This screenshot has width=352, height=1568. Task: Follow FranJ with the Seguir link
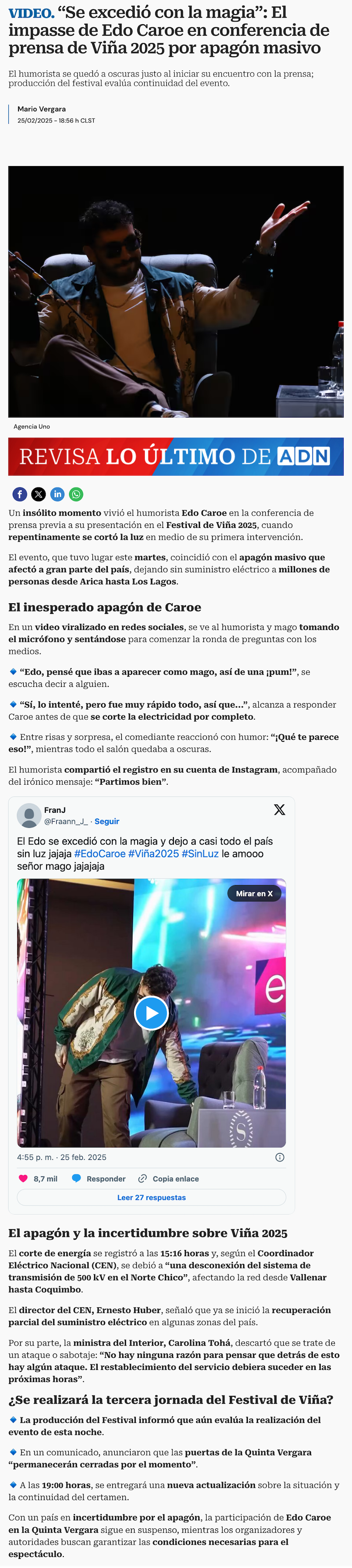pos(107,821)
